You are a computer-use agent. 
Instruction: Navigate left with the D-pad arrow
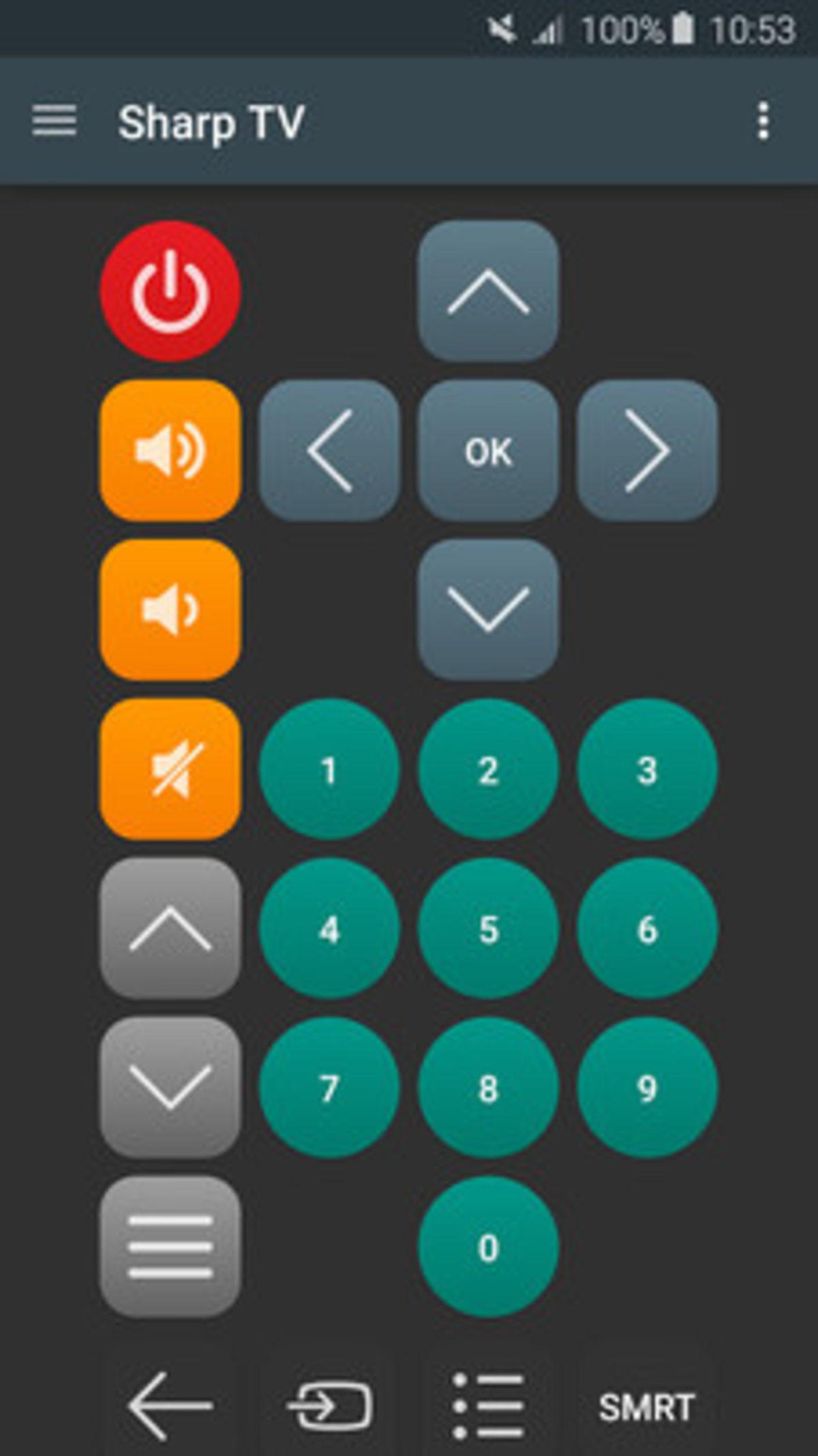tap(329, 451)
